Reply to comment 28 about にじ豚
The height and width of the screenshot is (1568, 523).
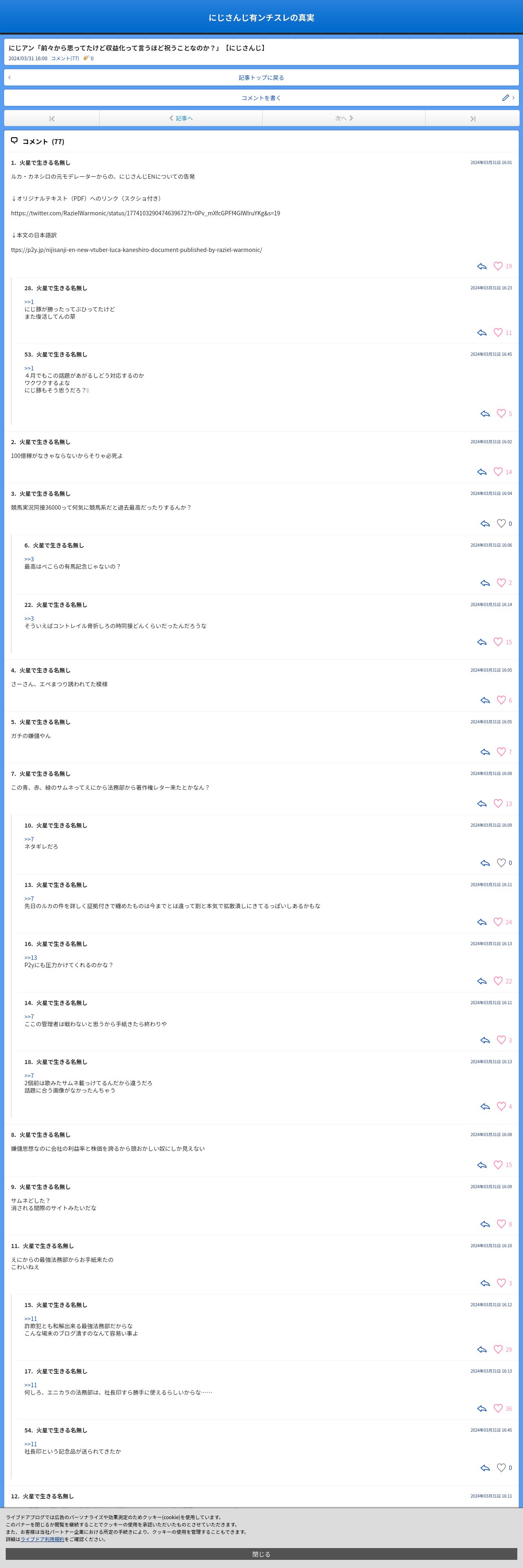(481, 332)
